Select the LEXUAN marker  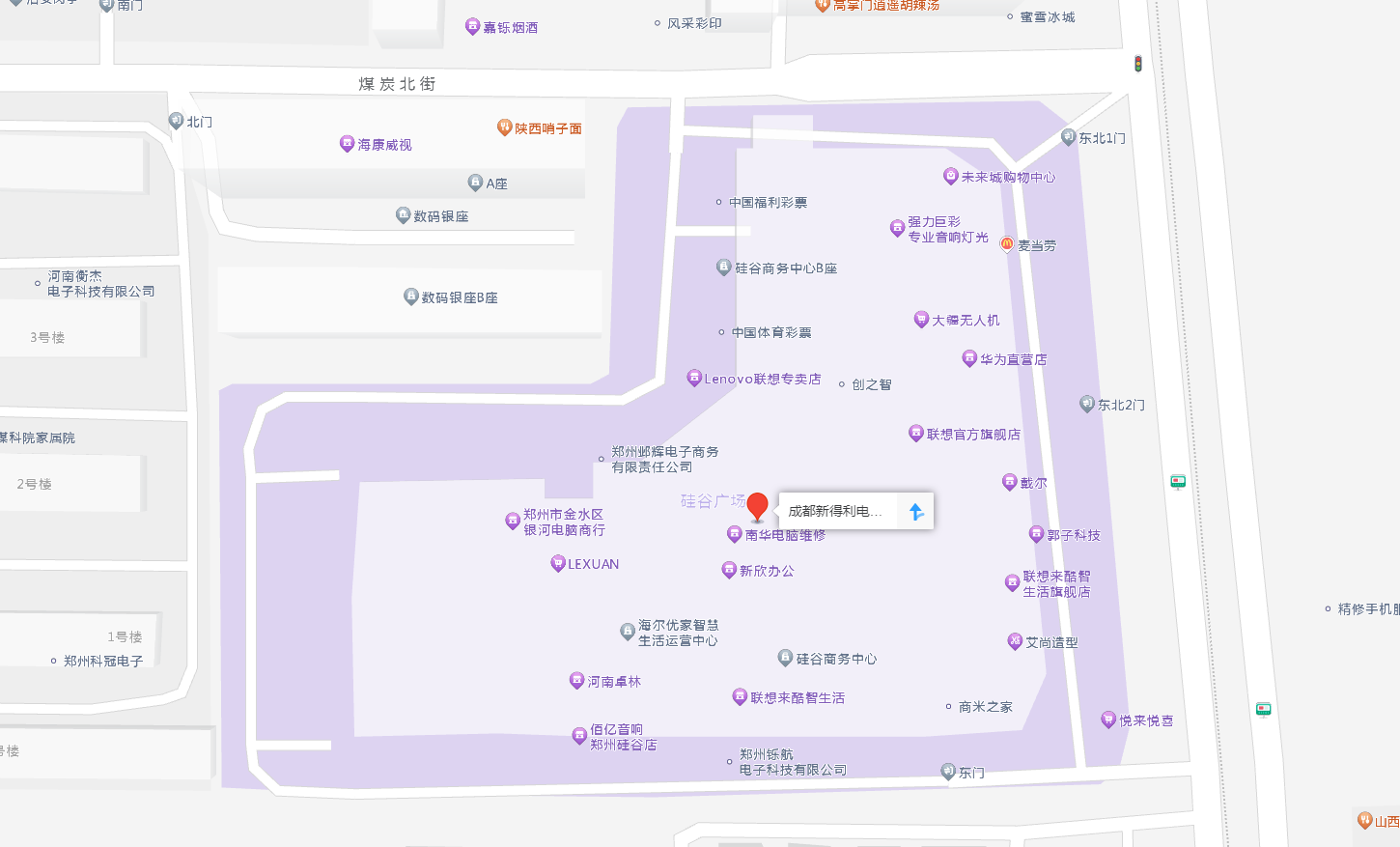pos(557,563)
